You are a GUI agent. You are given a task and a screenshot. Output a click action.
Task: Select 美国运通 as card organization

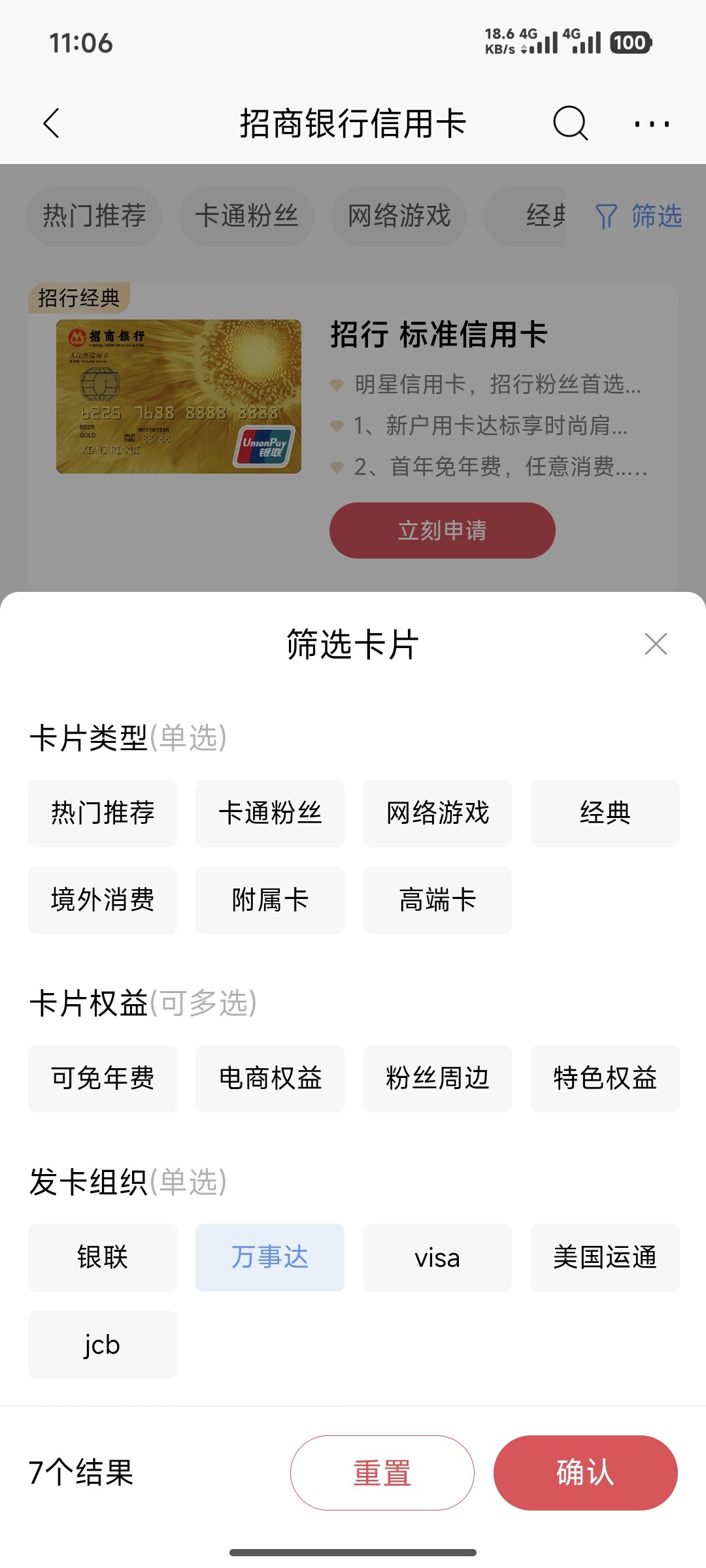(605, 1258)
